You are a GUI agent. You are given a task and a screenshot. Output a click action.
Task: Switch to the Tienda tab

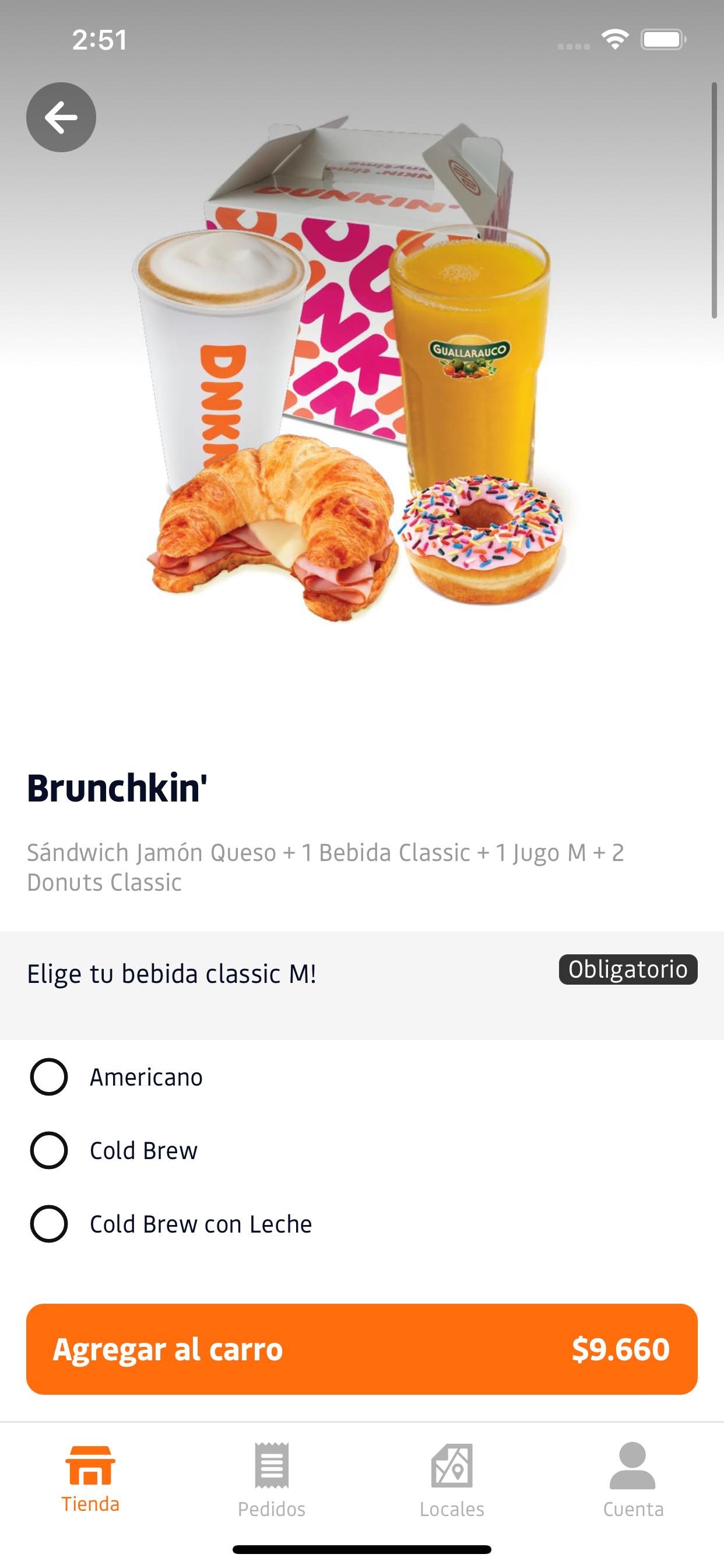91,1480
